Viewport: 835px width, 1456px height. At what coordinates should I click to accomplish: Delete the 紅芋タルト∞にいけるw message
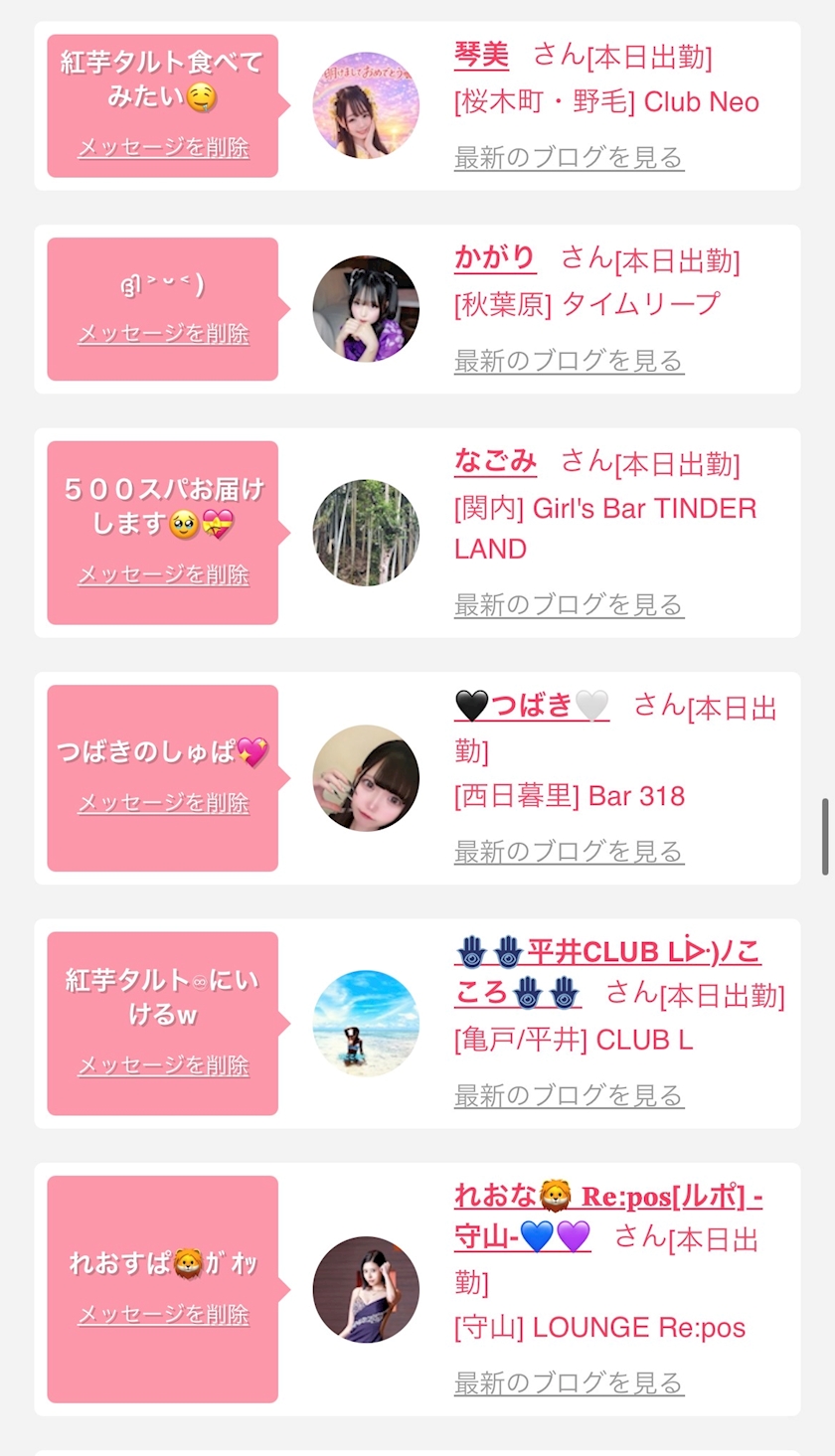163,1065
